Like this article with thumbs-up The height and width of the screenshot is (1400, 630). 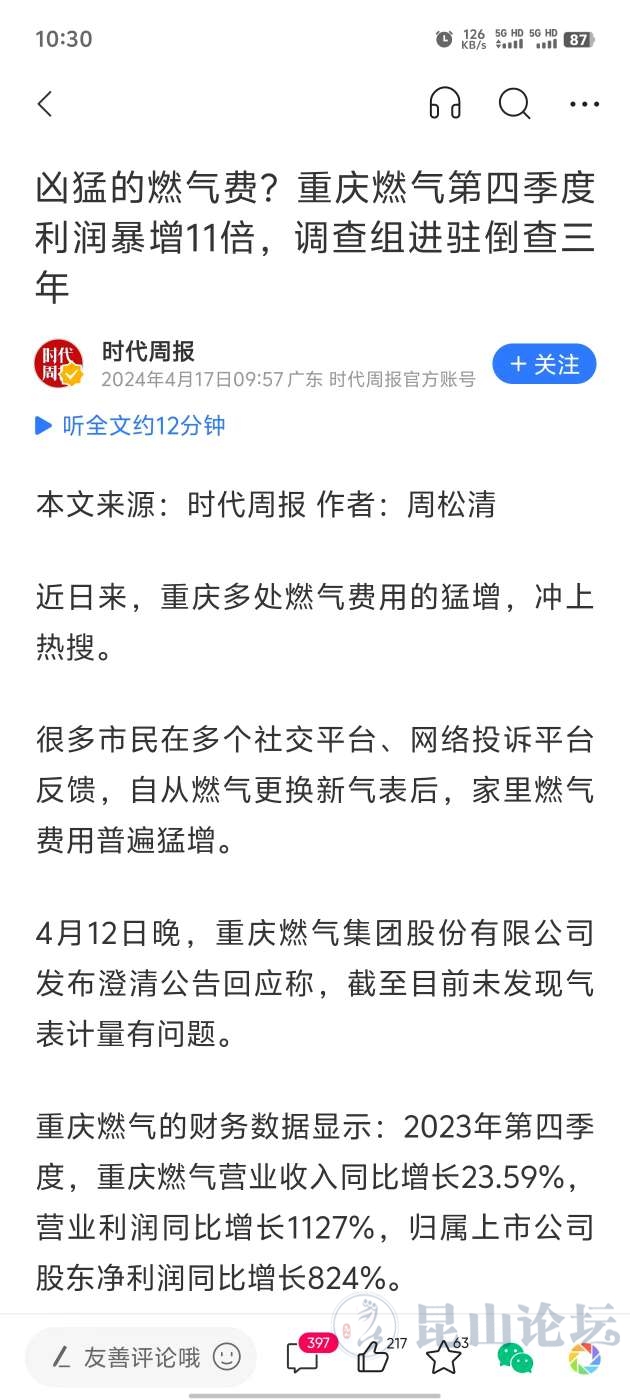pyautogui.click(x=373, y=1357)
